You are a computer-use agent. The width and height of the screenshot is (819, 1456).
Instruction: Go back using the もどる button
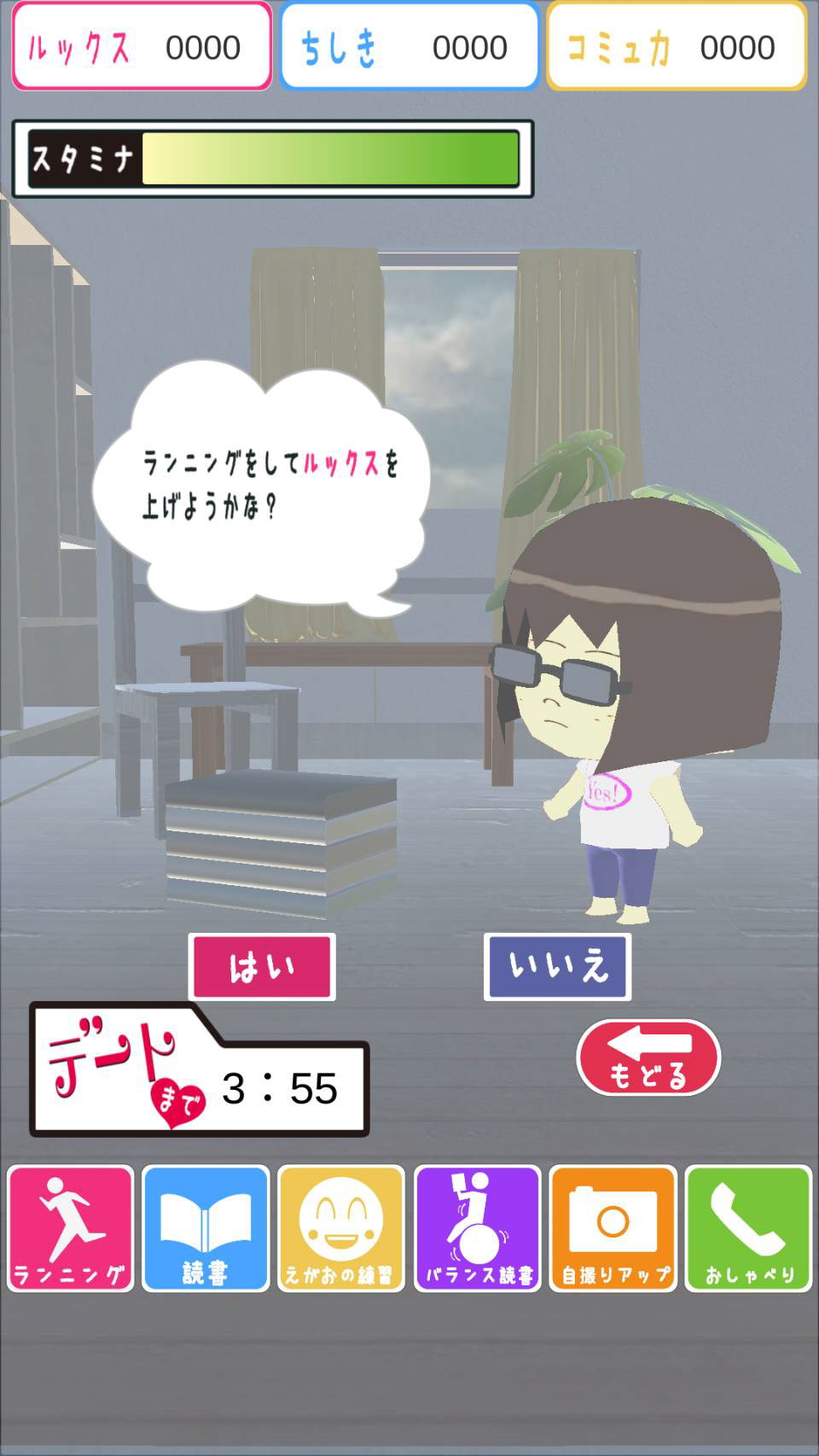[x=648, y=1057]
